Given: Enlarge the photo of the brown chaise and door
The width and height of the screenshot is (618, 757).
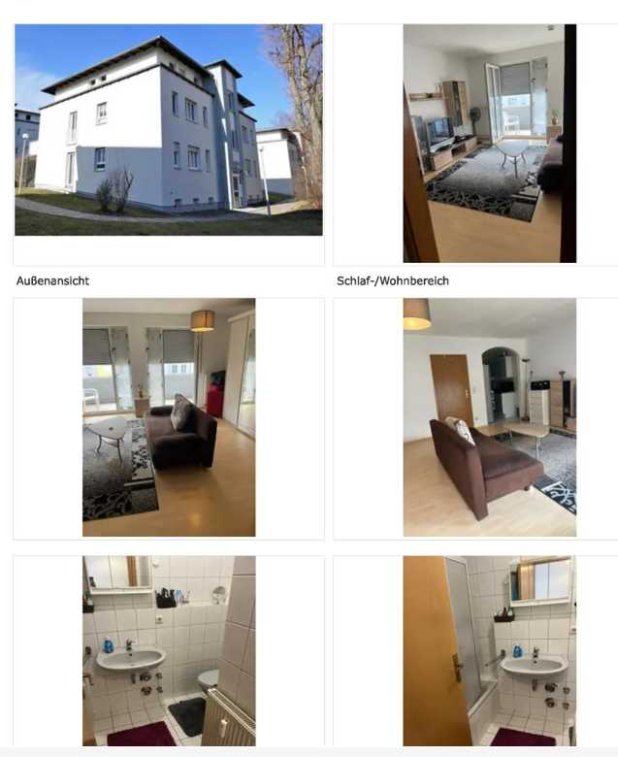Looking at the screenshot, I should pyautogui.click(x=489, y=417).
